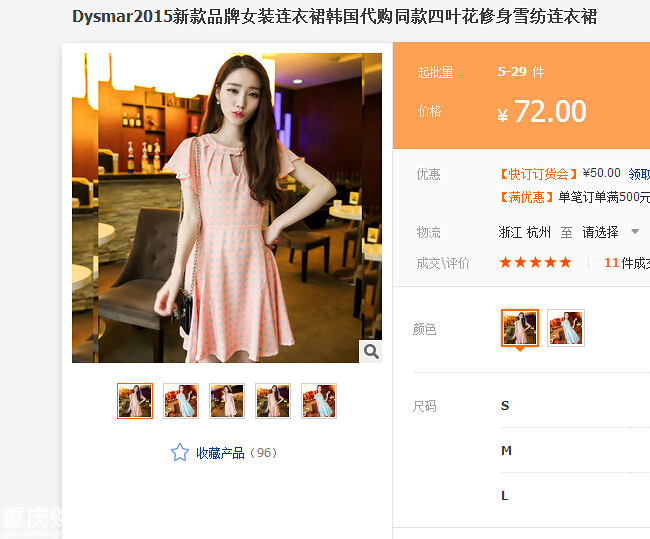The height and width of the screenshot is (539, 650).
Task: Add product to favorites via 收藏产品
Action: click(219, 453)
